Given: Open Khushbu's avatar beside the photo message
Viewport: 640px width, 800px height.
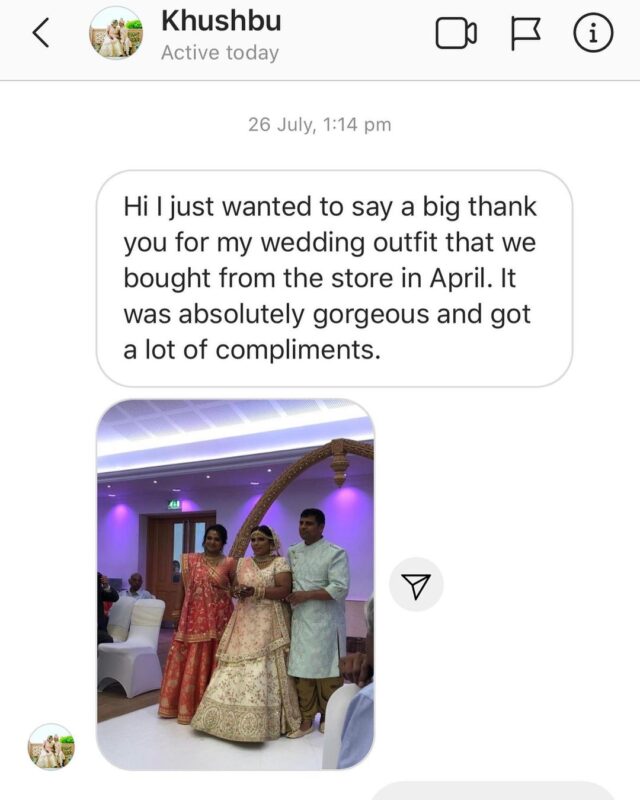Looking at the screenshot, I should 51,746.
